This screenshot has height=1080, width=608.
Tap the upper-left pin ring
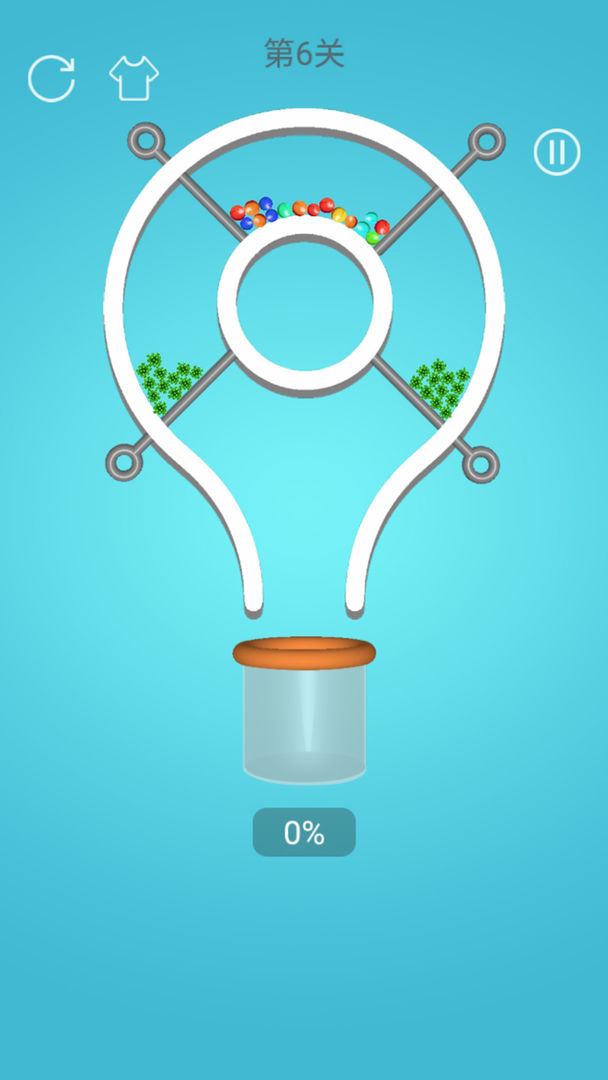pos(146,141)
